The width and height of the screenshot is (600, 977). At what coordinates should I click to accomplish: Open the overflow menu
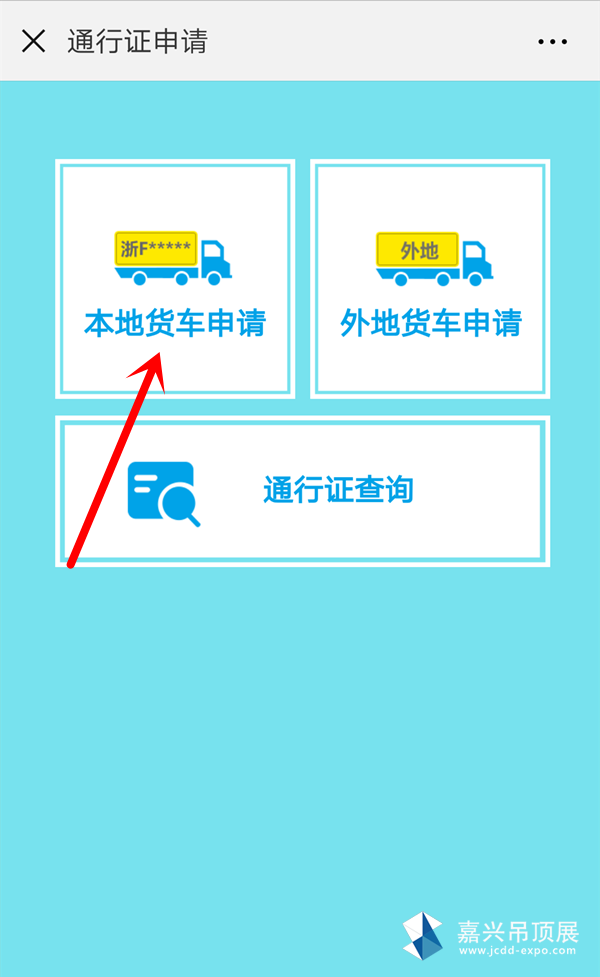pyautogui.click(x=552, y=41)
